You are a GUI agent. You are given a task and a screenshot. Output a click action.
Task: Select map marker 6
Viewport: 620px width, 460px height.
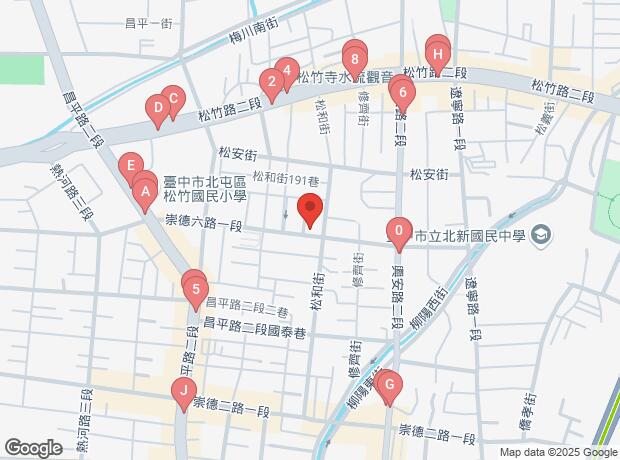pos(402,94)
